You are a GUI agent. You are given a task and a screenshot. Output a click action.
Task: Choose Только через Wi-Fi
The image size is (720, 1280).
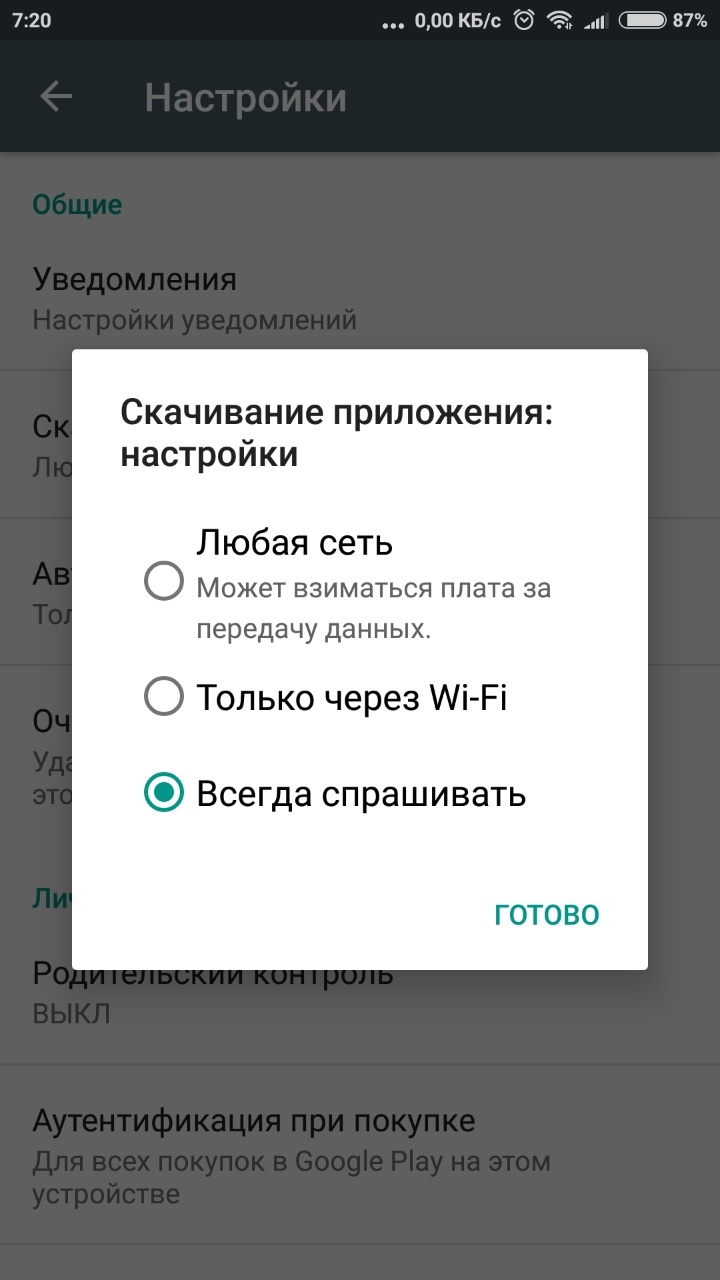point(164,696)
